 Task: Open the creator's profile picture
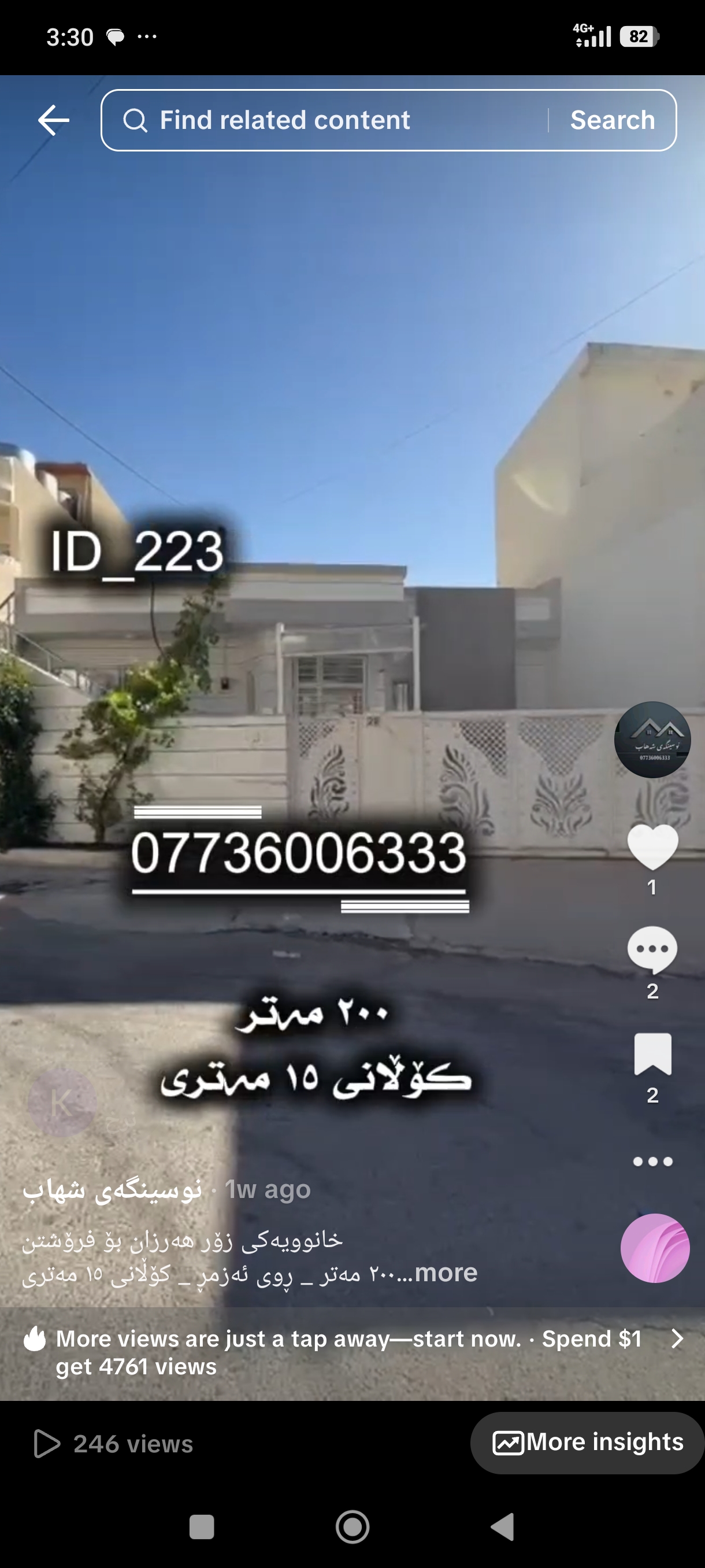[x=652, y=739]
